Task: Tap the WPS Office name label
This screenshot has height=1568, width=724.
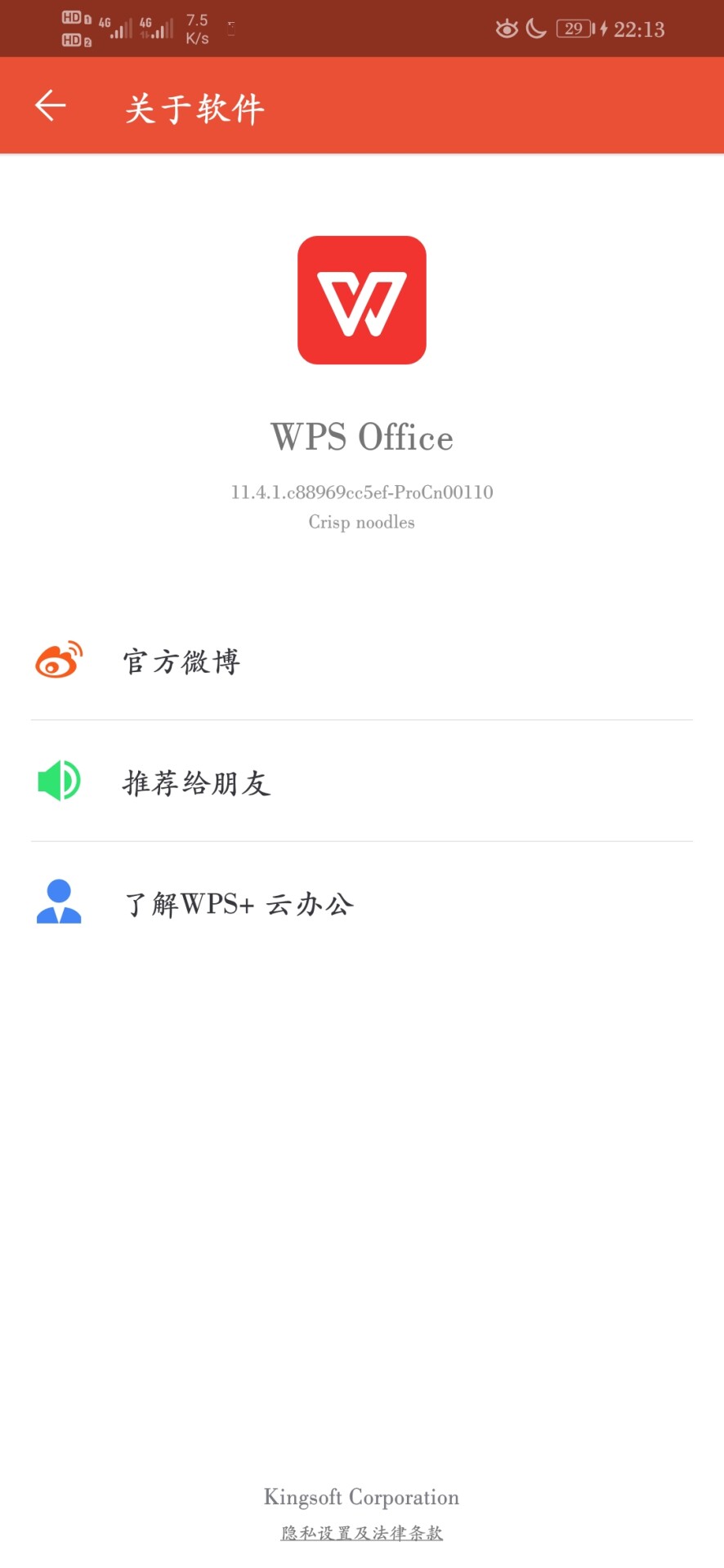Action: (362, 438)
